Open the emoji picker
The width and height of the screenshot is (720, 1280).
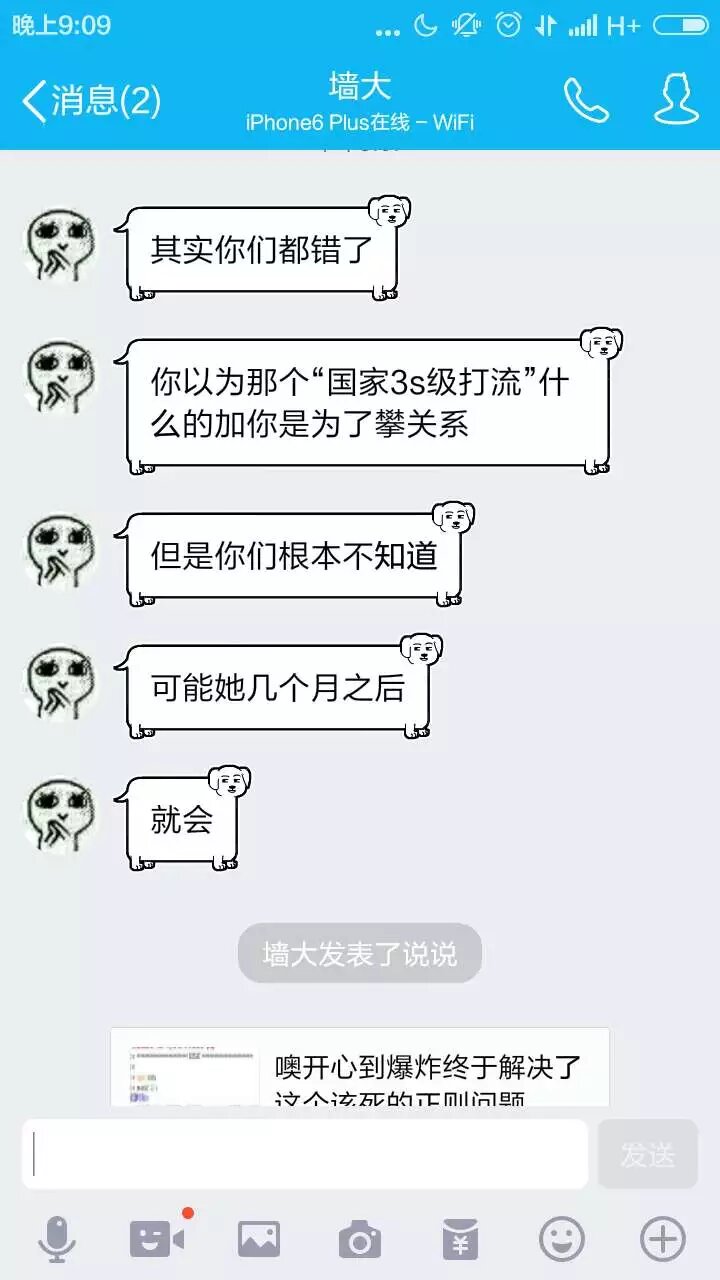[x=562, y=1240]
